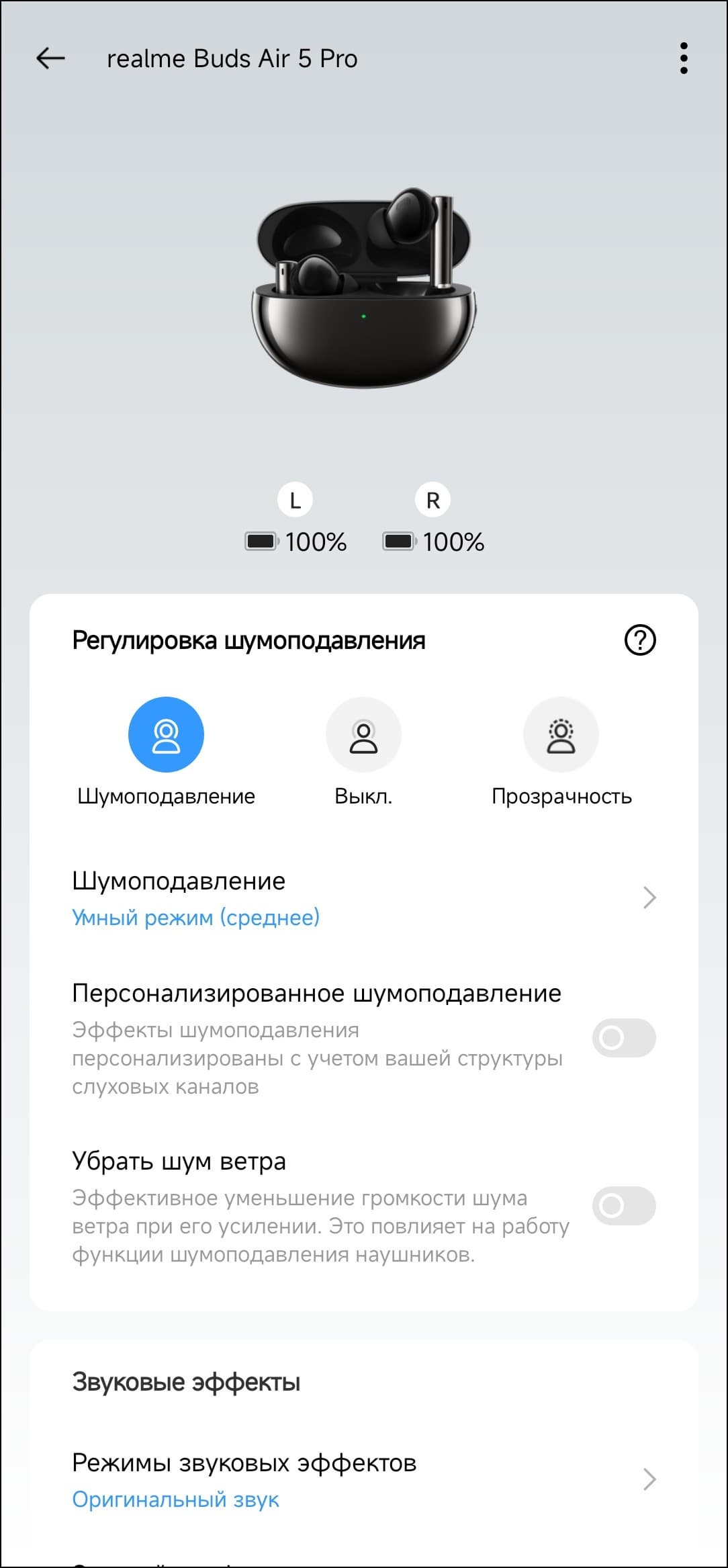The width and height of the screenshot is (728, 1568).
Task: Open Режимы звуковых эффектов row
Action: click(363, 1480)
